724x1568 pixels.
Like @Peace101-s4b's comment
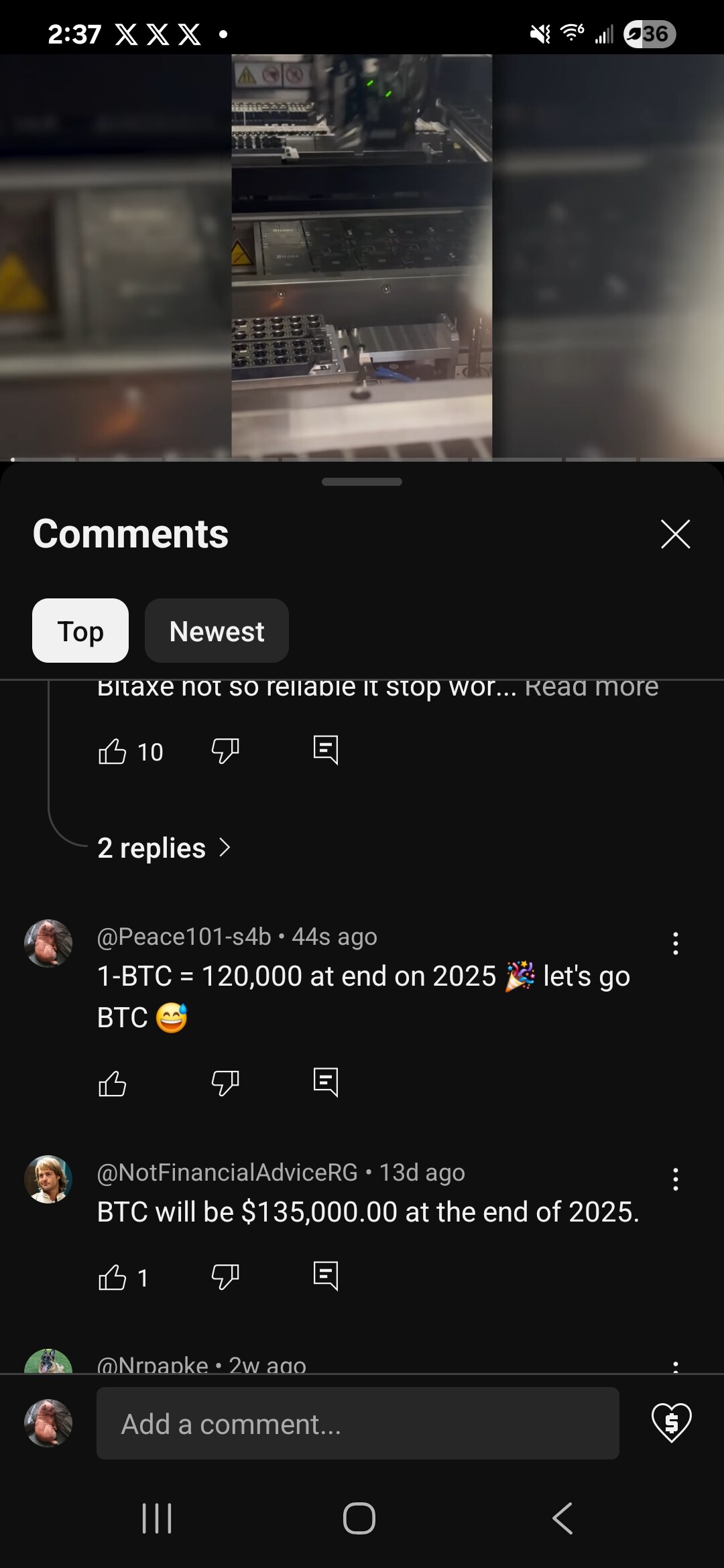tap(113, 1084)
